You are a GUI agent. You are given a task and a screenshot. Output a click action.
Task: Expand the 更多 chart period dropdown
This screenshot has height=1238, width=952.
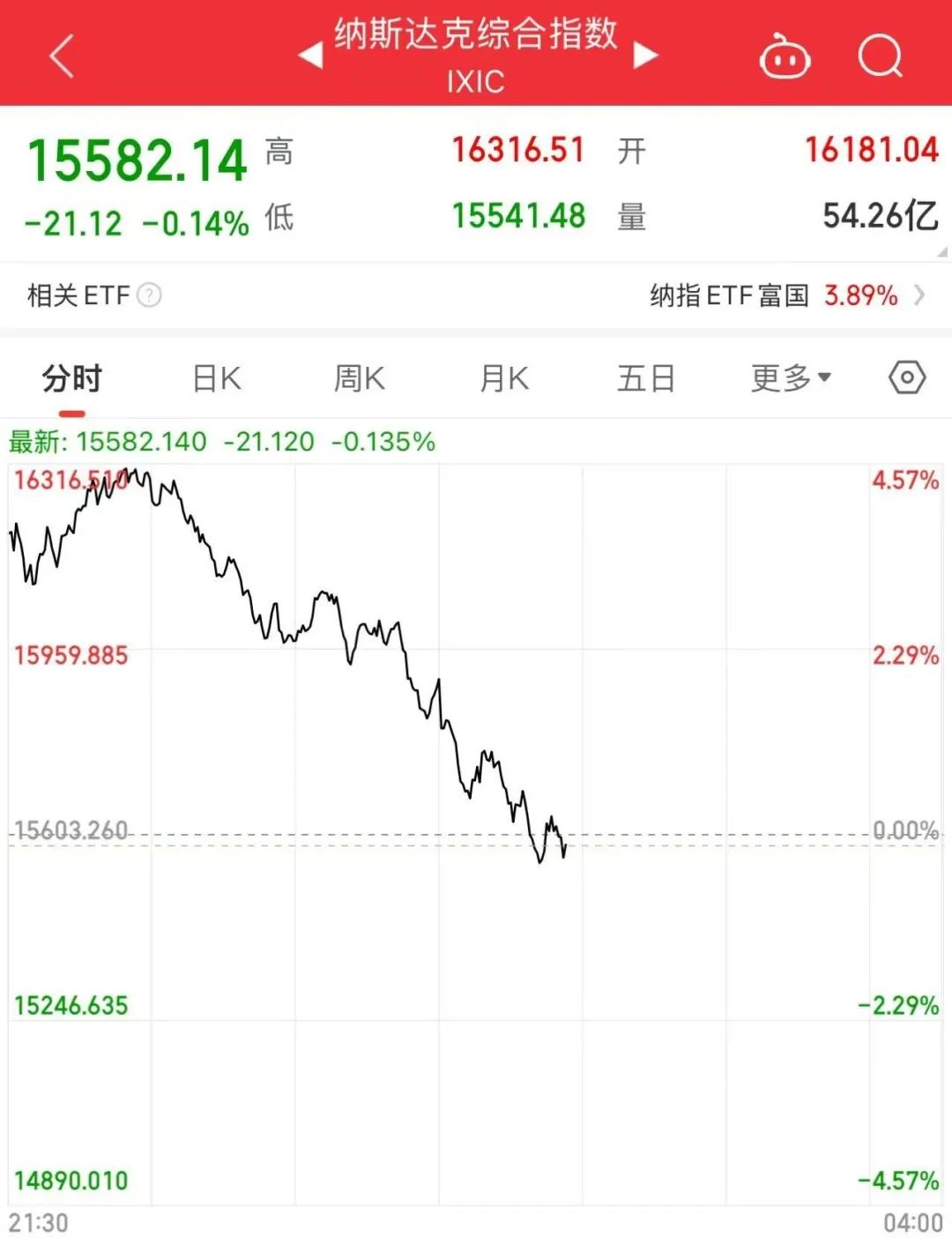point(791,379)
